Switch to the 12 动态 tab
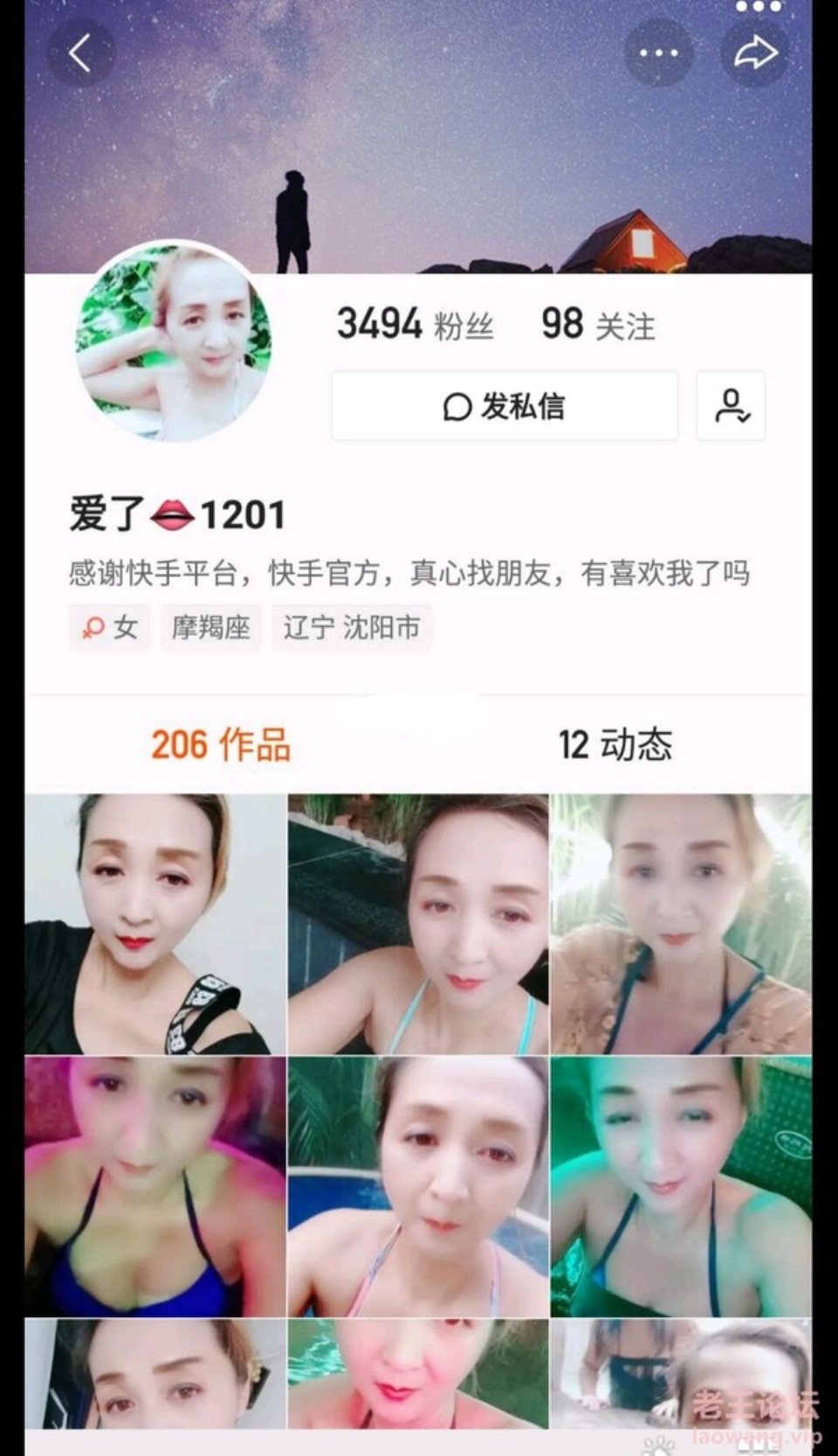This screenshot has width=838, height=1456. pyautogui.click(x=615, y=745)
